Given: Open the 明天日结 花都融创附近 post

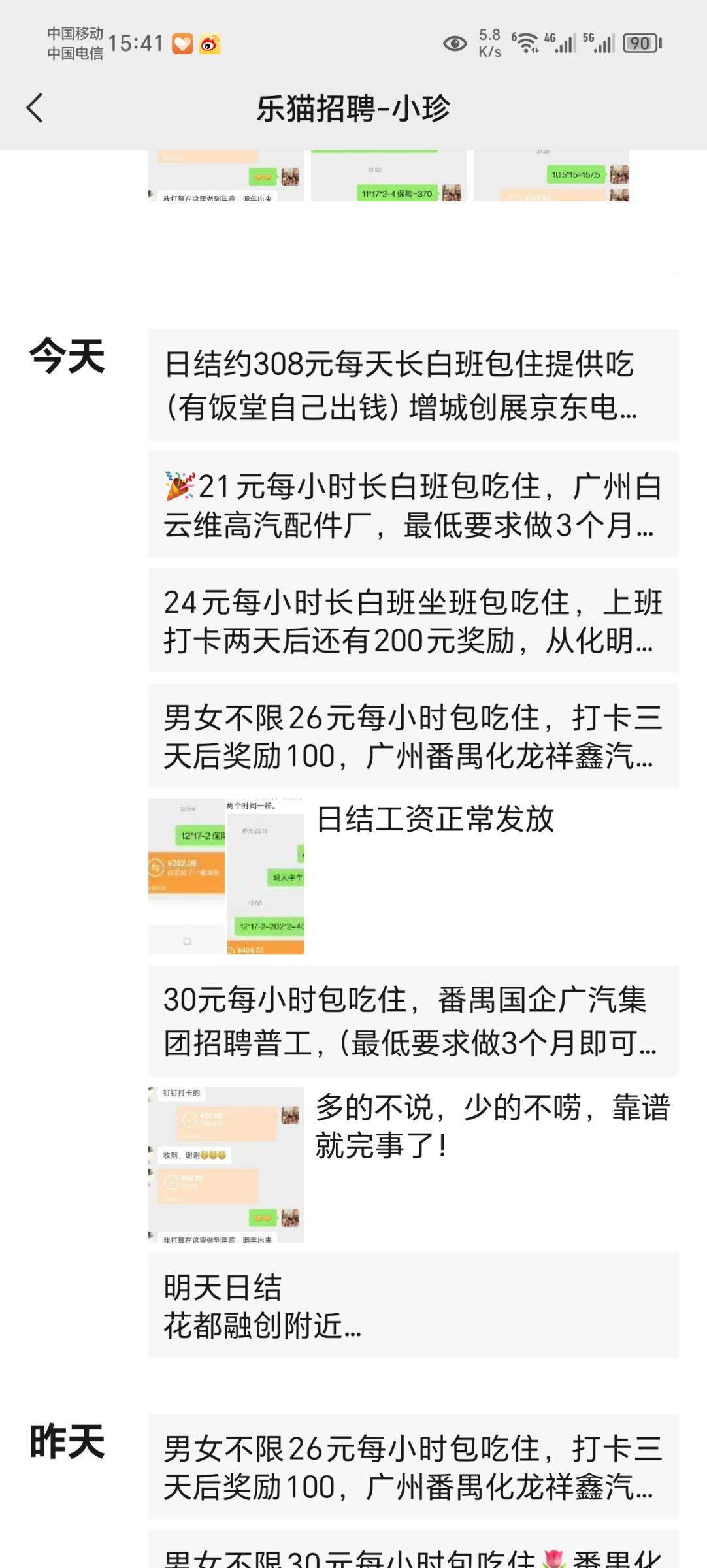Looking at the screenshot, I should coord(413,1306).
